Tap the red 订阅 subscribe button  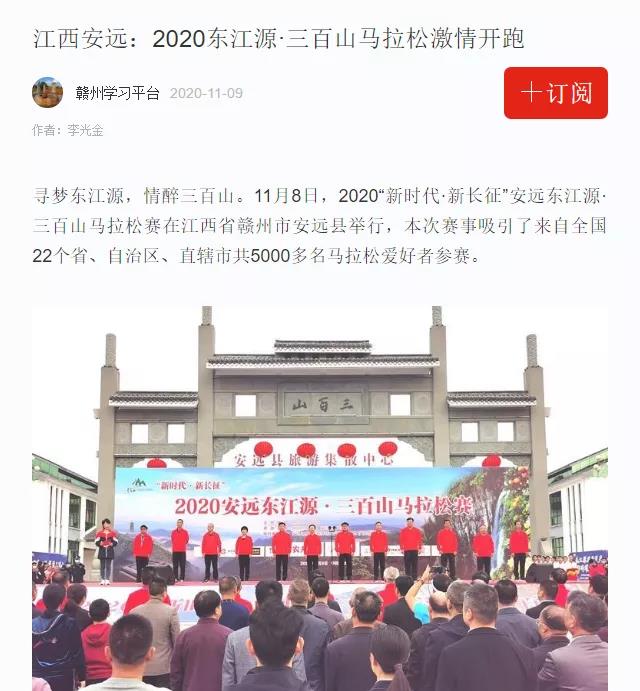(555, 93)
